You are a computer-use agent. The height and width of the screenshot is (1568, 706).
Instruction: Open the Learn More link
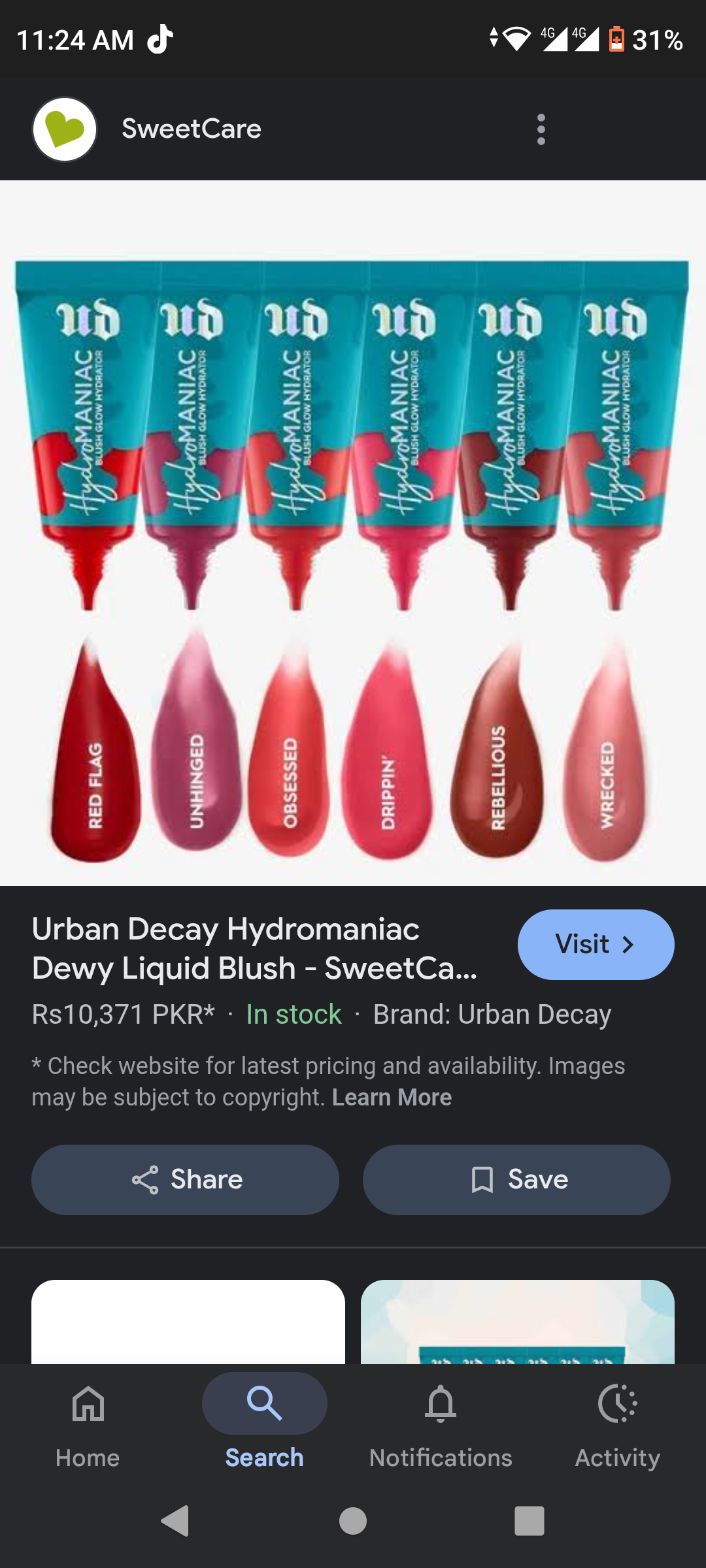392,1098
